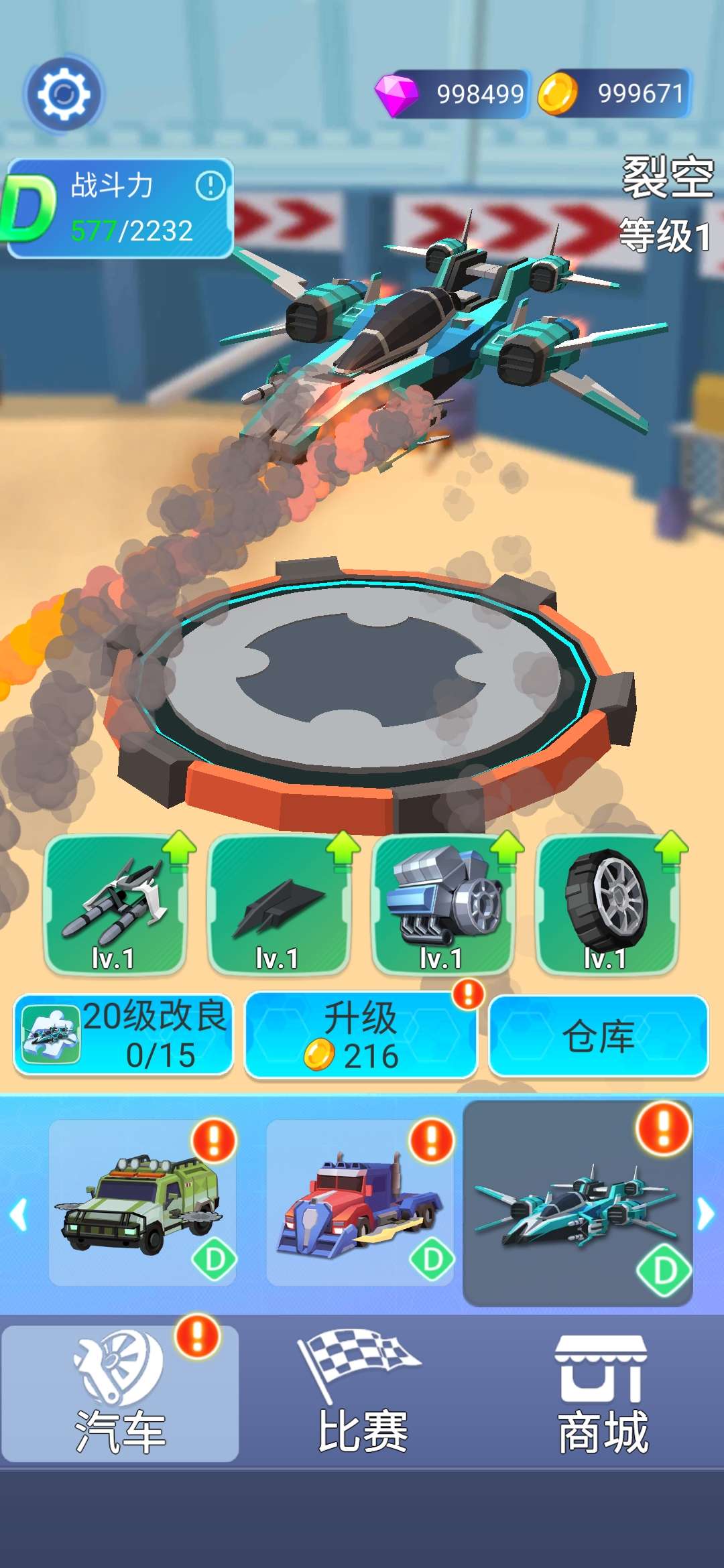The image size is (724, 1568).
Task: Switch to the 比赛 tab
Action: [x=362, y=1394]
